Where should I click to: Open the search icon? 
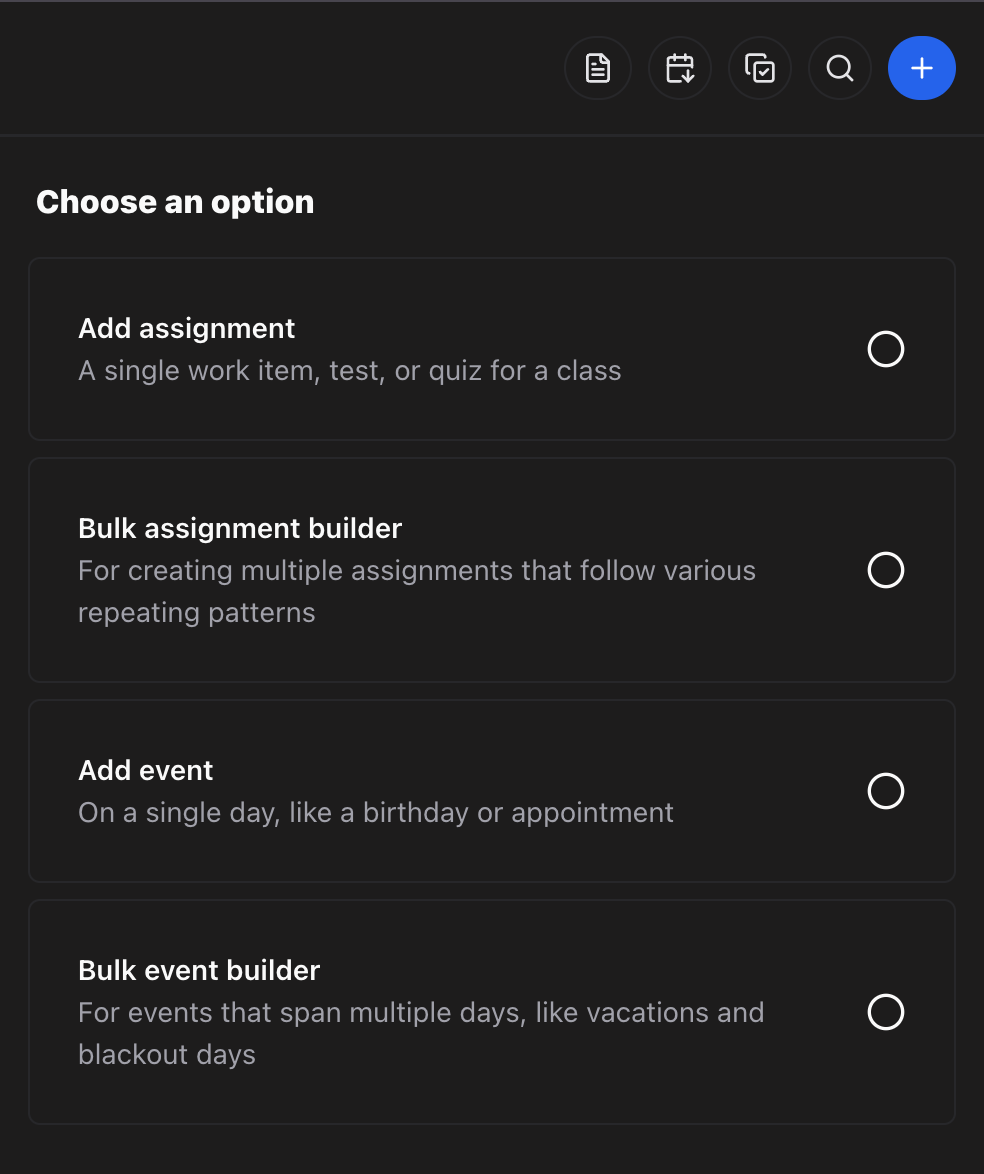[840, 68]
